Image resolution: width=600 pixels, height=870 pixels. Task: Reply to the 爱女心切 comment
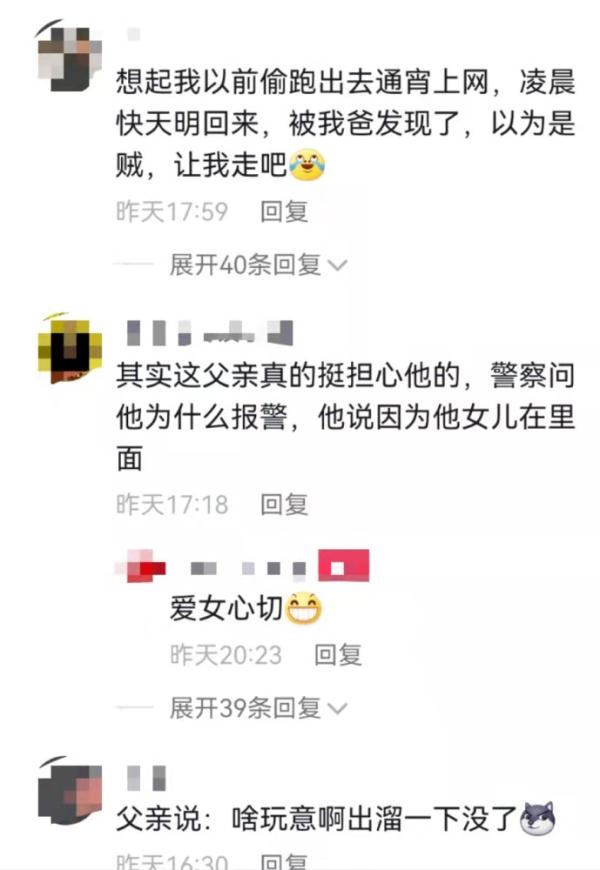tap(338, 655)
